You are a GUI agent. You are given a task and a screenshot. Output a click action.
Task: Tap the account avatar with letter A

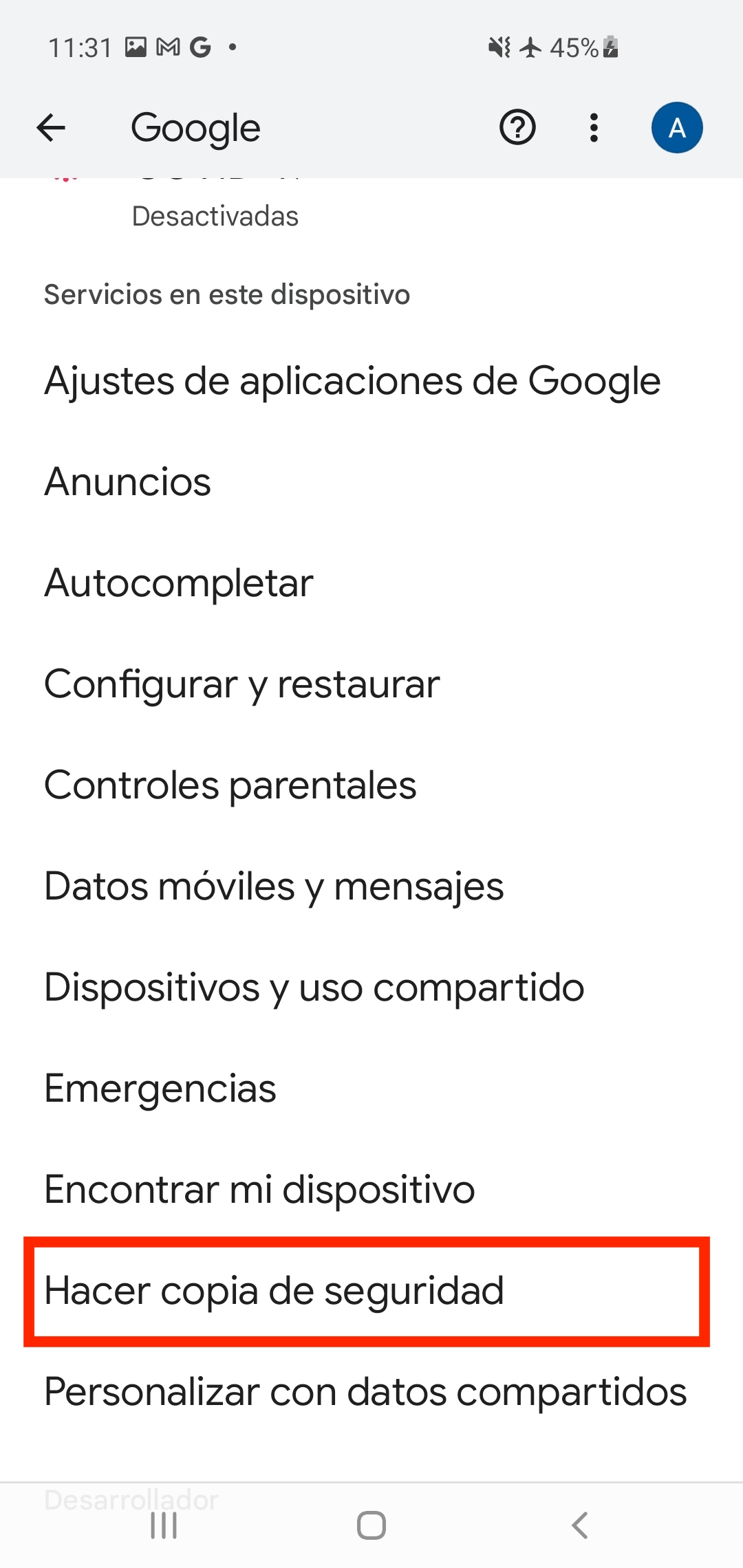click(x=677, y=128)
